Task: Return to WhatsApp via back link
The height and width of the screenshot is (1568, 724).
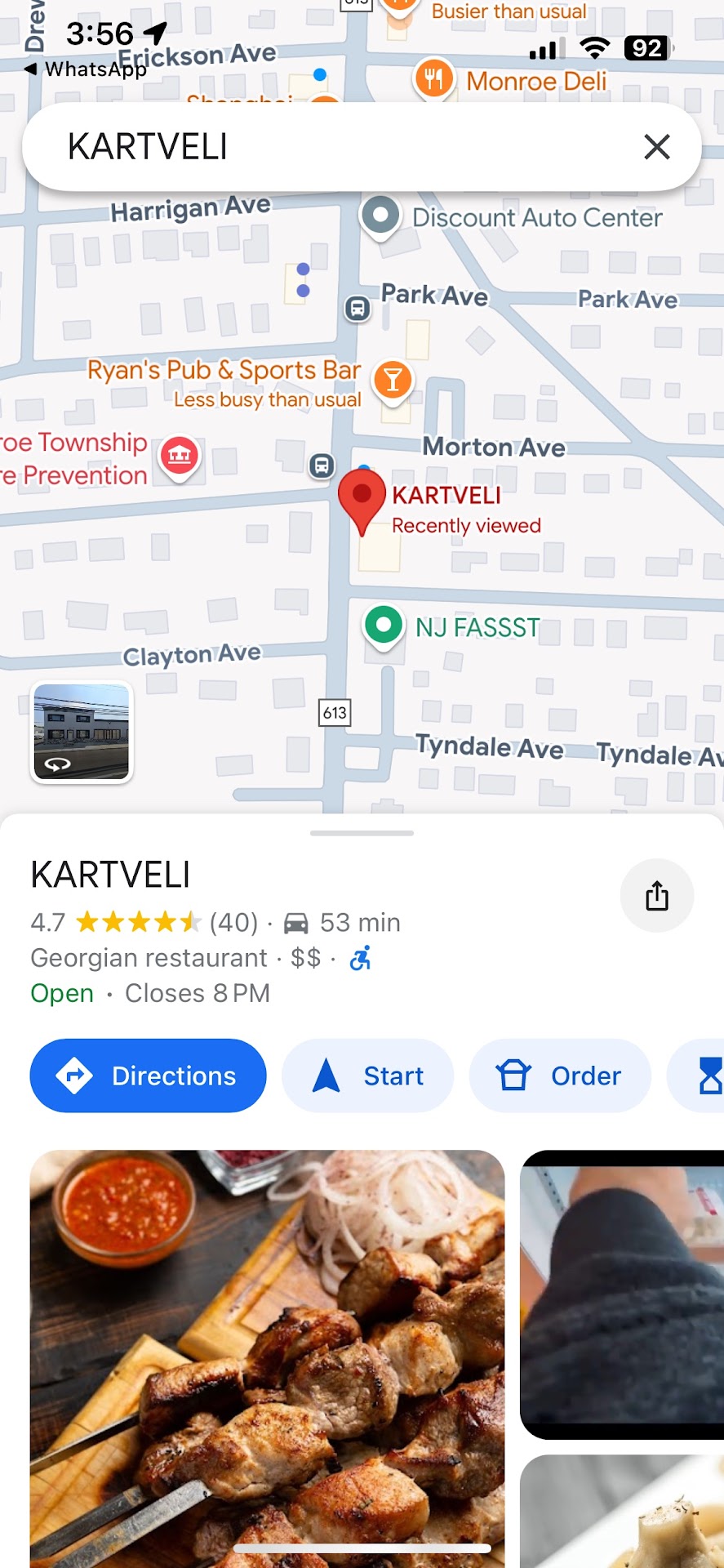Action: [x=86, y=69]
